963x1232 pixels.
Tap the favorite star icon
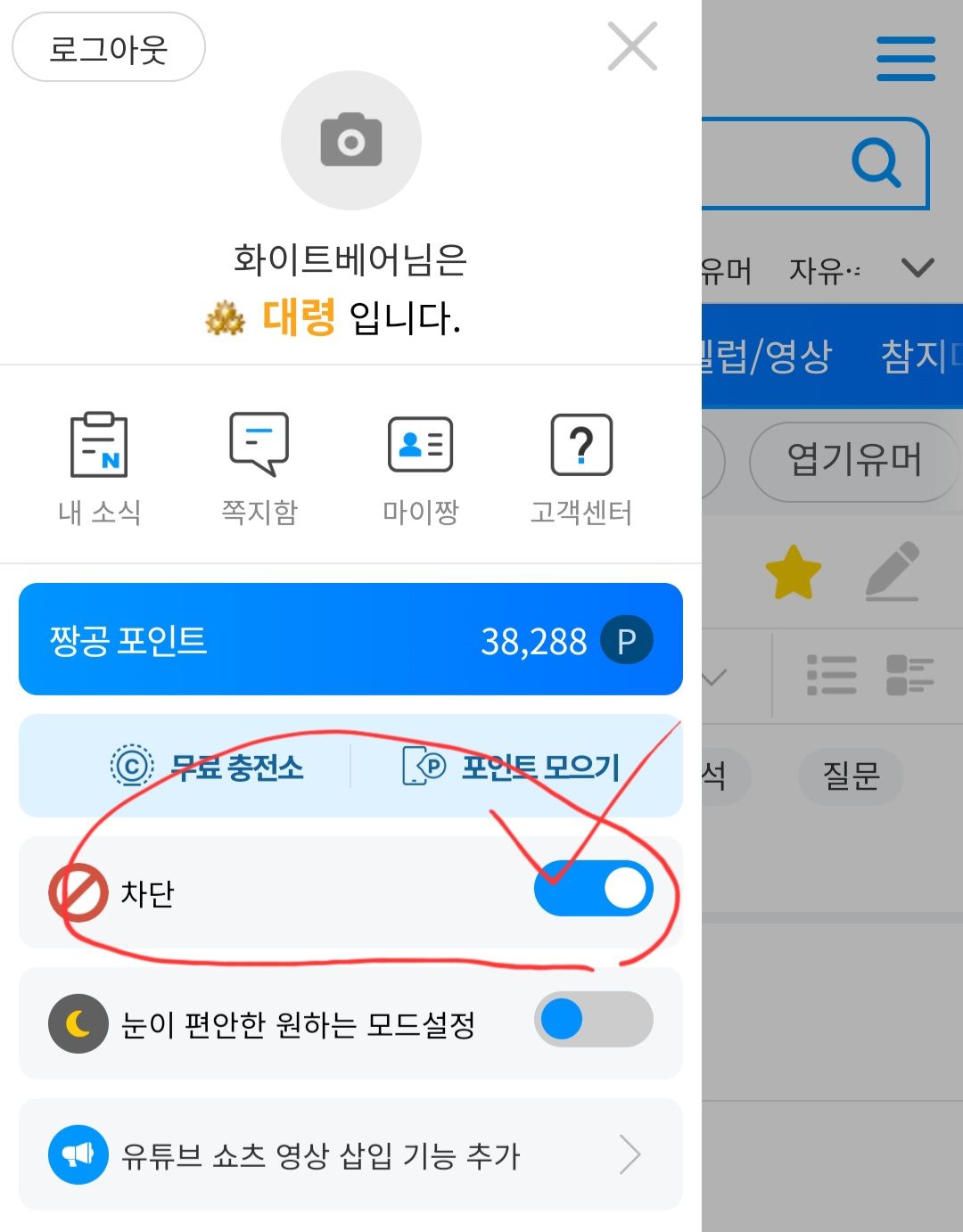click(x=793, y=573)
